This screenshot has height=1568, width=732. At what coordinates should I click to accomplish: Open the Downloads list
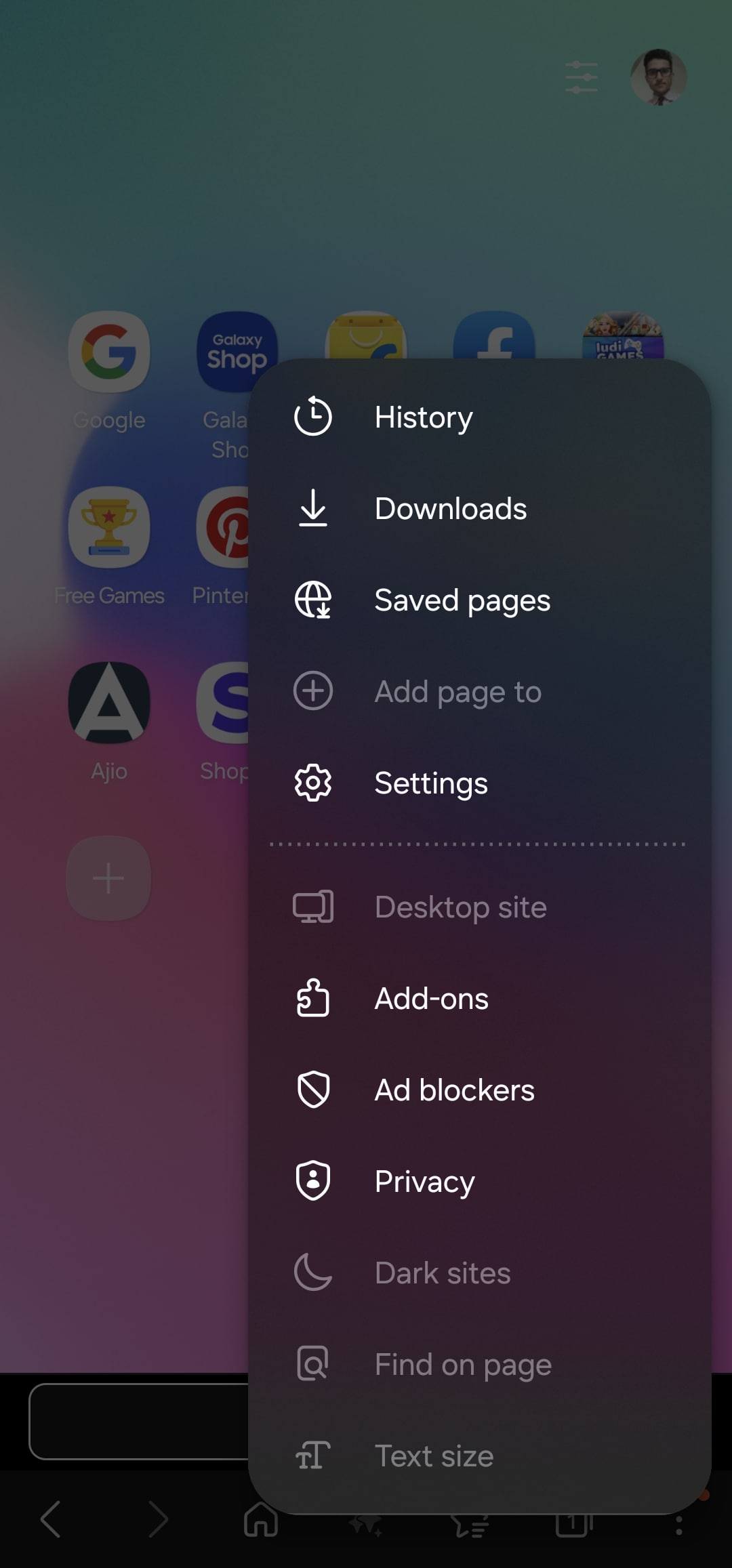(x=450, y=508)
